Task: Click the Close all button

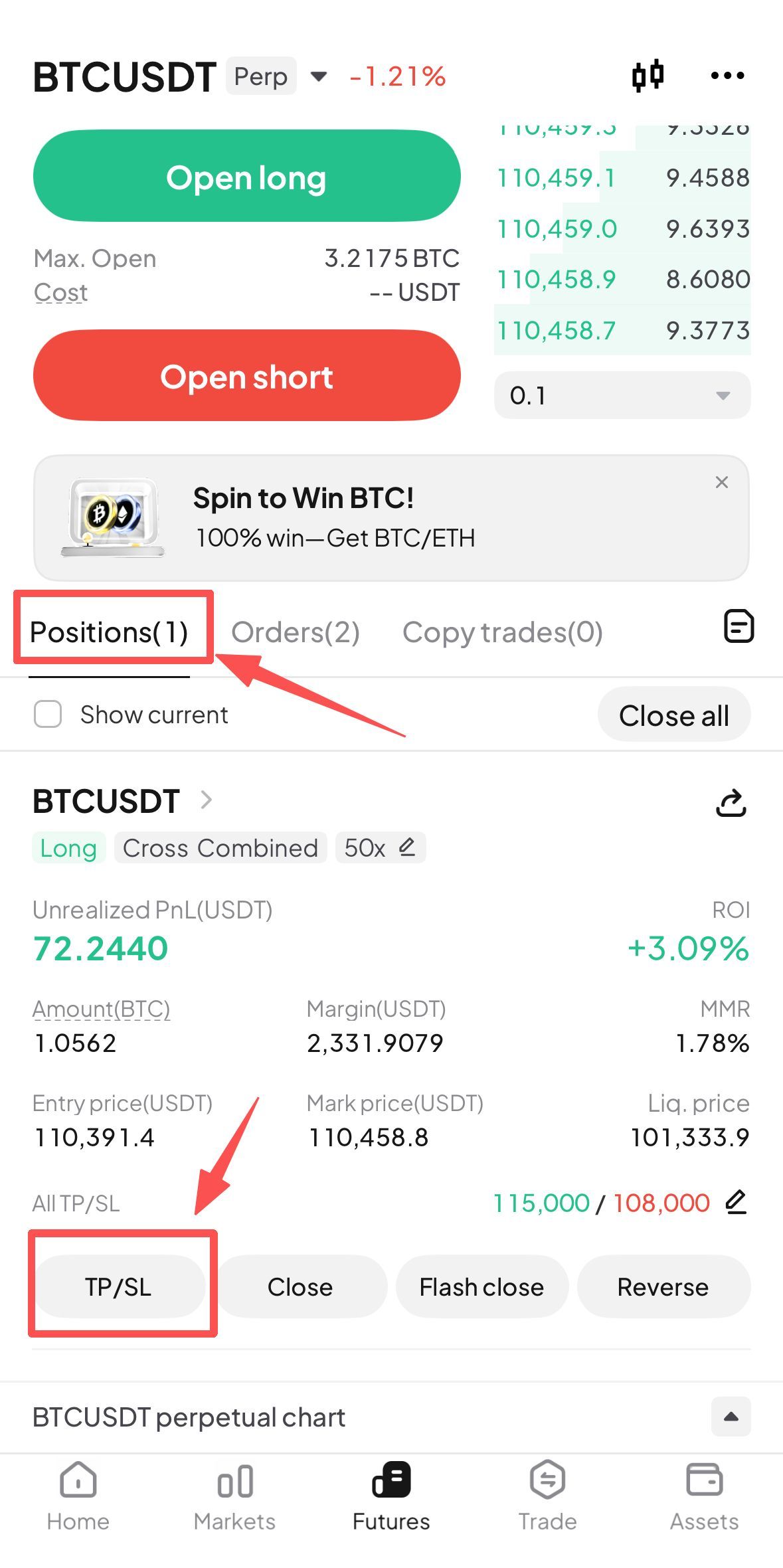Action: [673, 715]
